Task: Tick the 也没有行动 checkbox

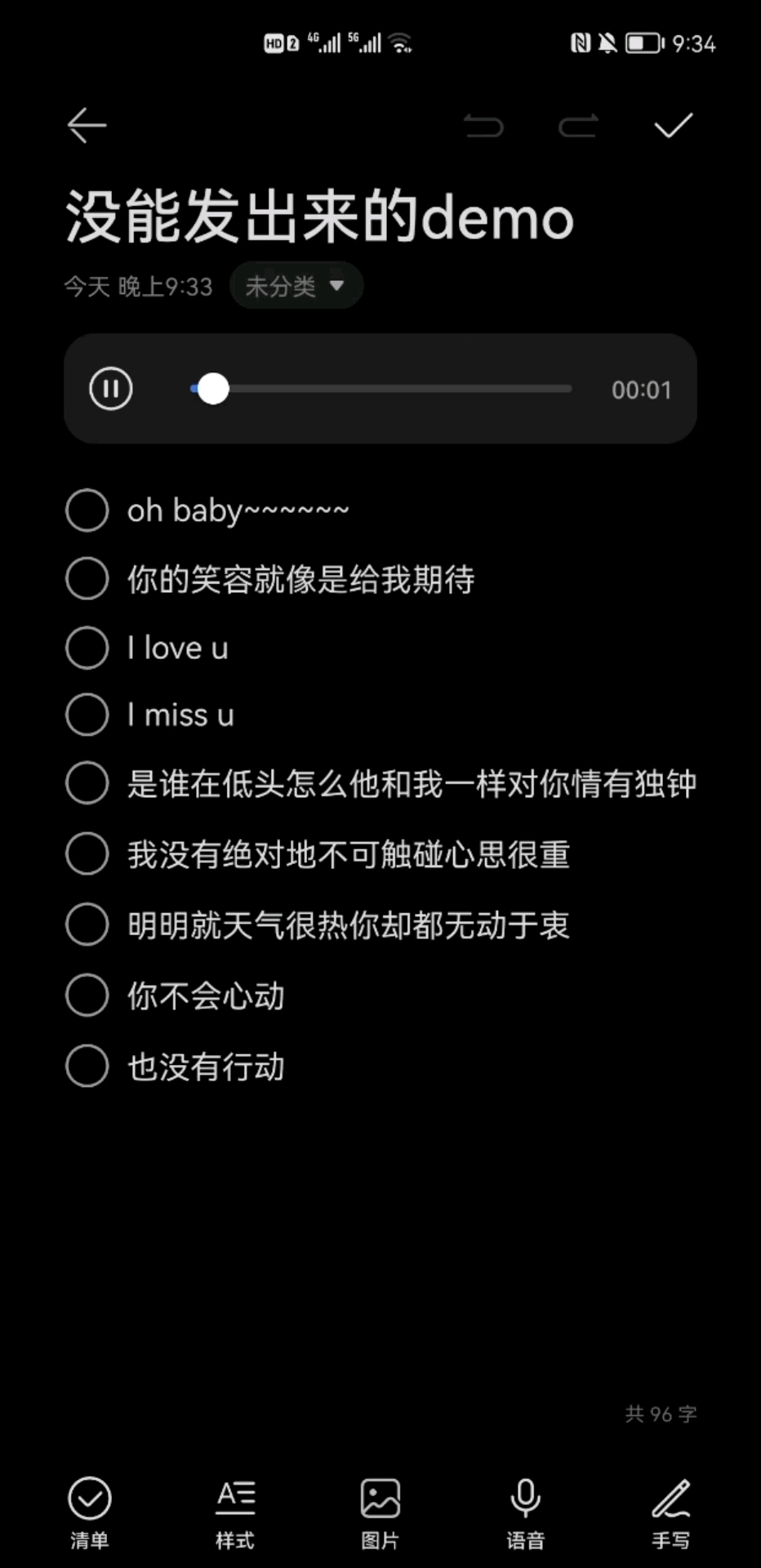Action: [x=87, y=1066]
